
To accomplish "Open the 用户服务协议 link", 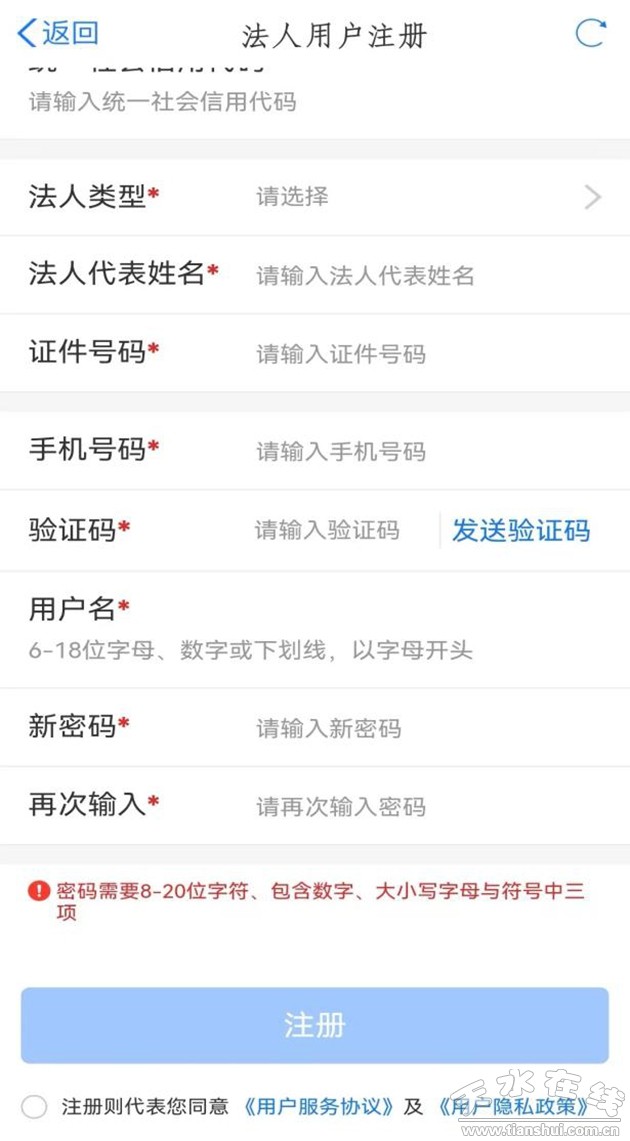I will click(x=319, y=1107).
